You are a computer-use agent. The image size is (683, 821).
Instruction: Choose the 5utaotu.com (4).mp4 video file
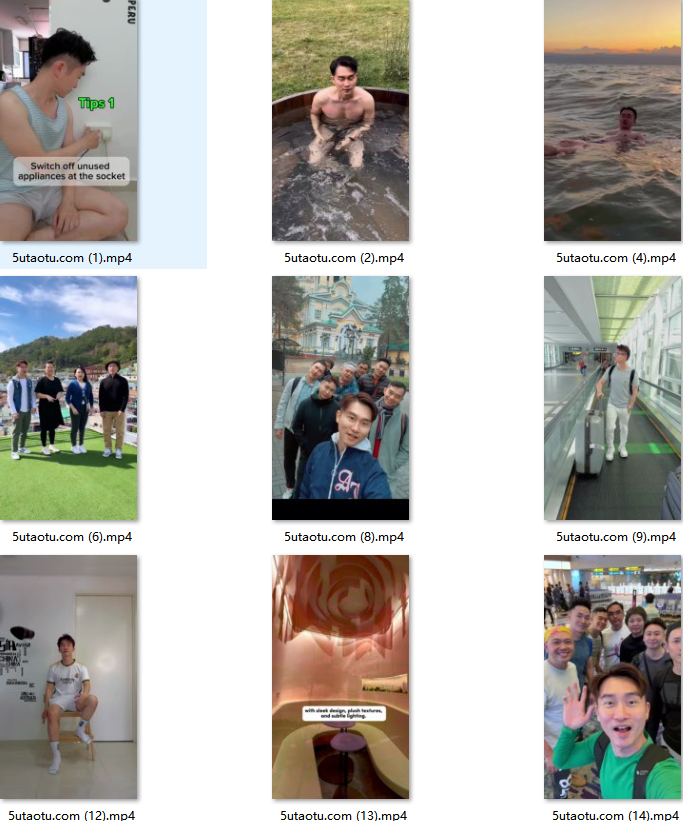tap(612, 121)
